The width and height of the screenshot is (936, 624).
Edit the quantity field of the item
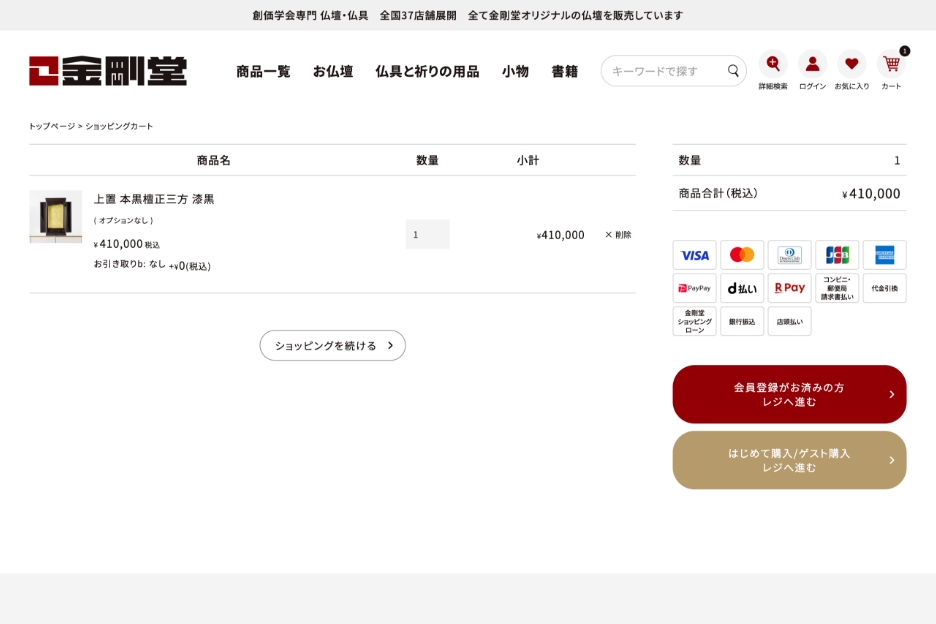click(x=427, y=234)
